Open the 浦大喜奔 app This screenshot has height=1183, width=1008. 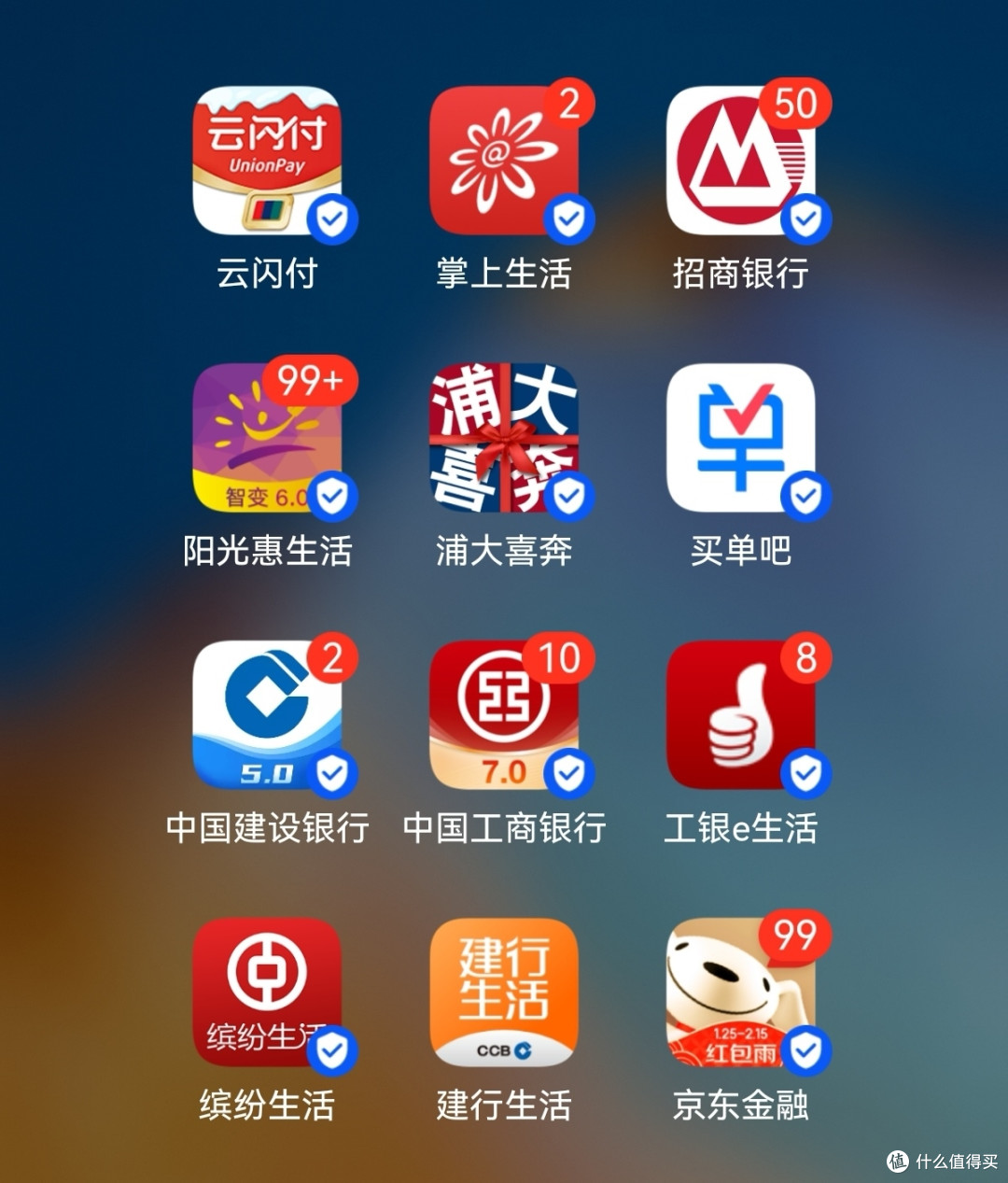pyautogui.click(x=504, y=438)
